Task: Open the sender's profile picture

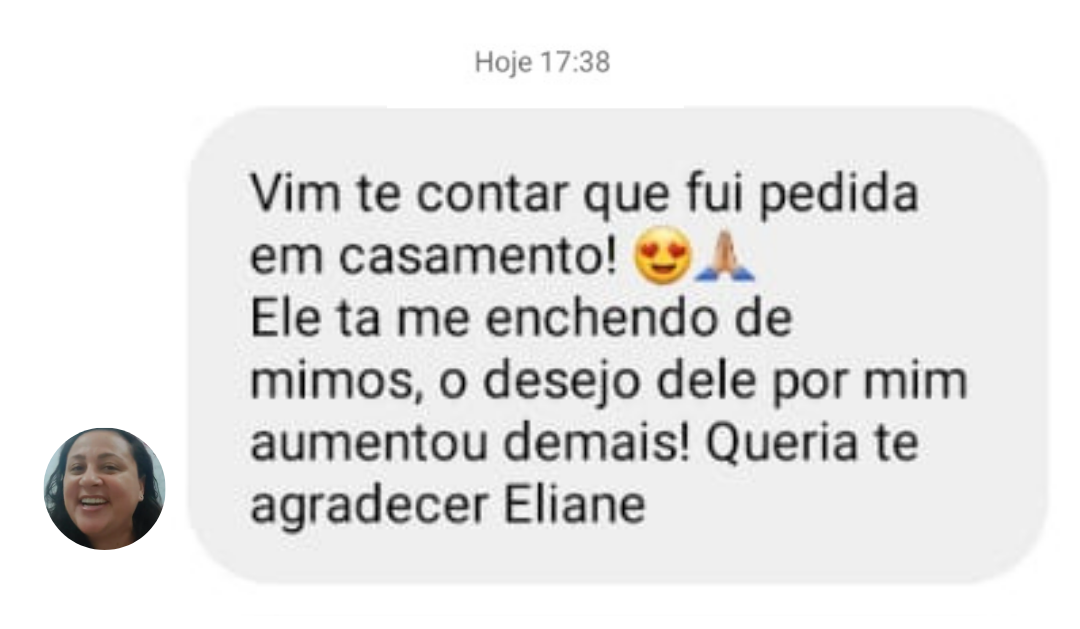Action: click(x=104, y=489)
